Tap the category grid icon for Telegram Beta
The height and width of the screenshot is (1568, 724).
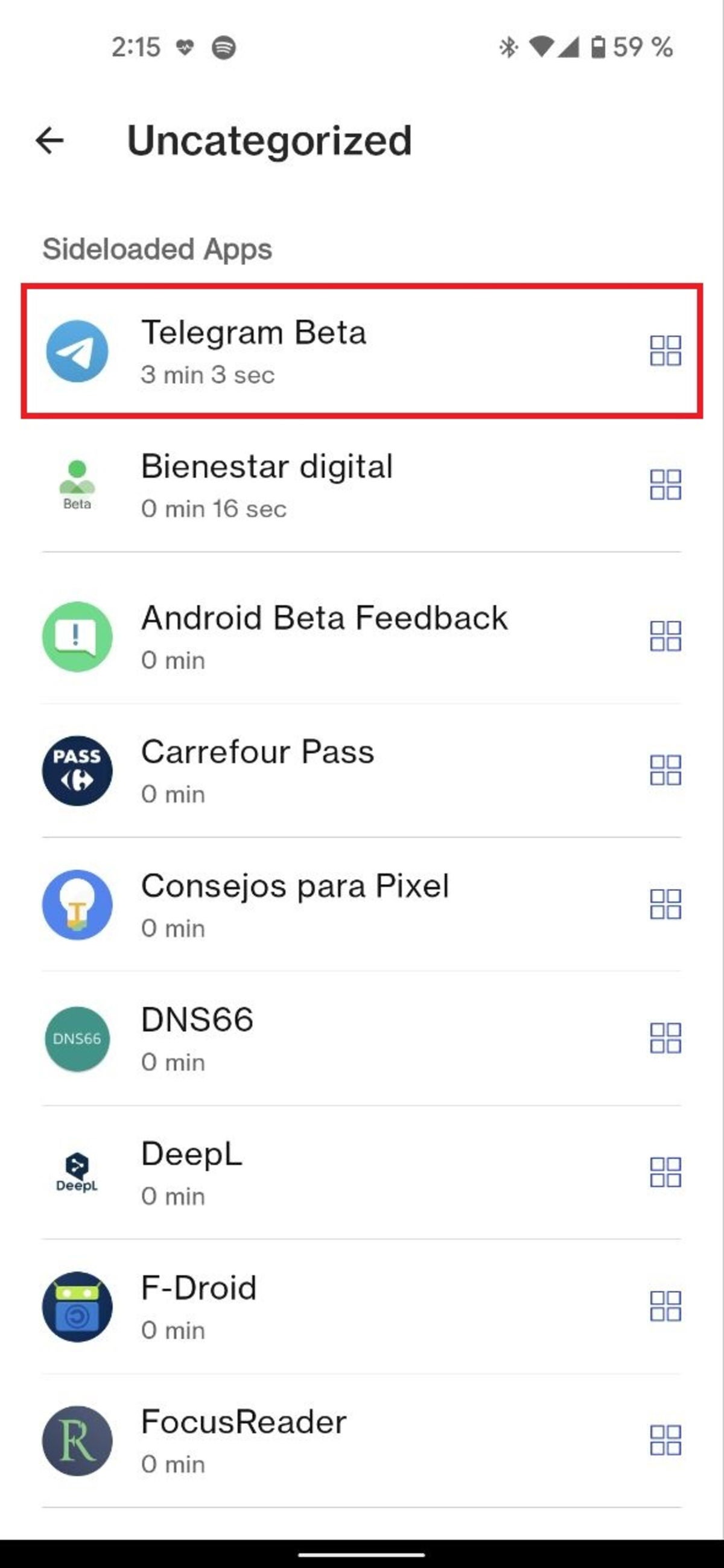coord(665,351)
